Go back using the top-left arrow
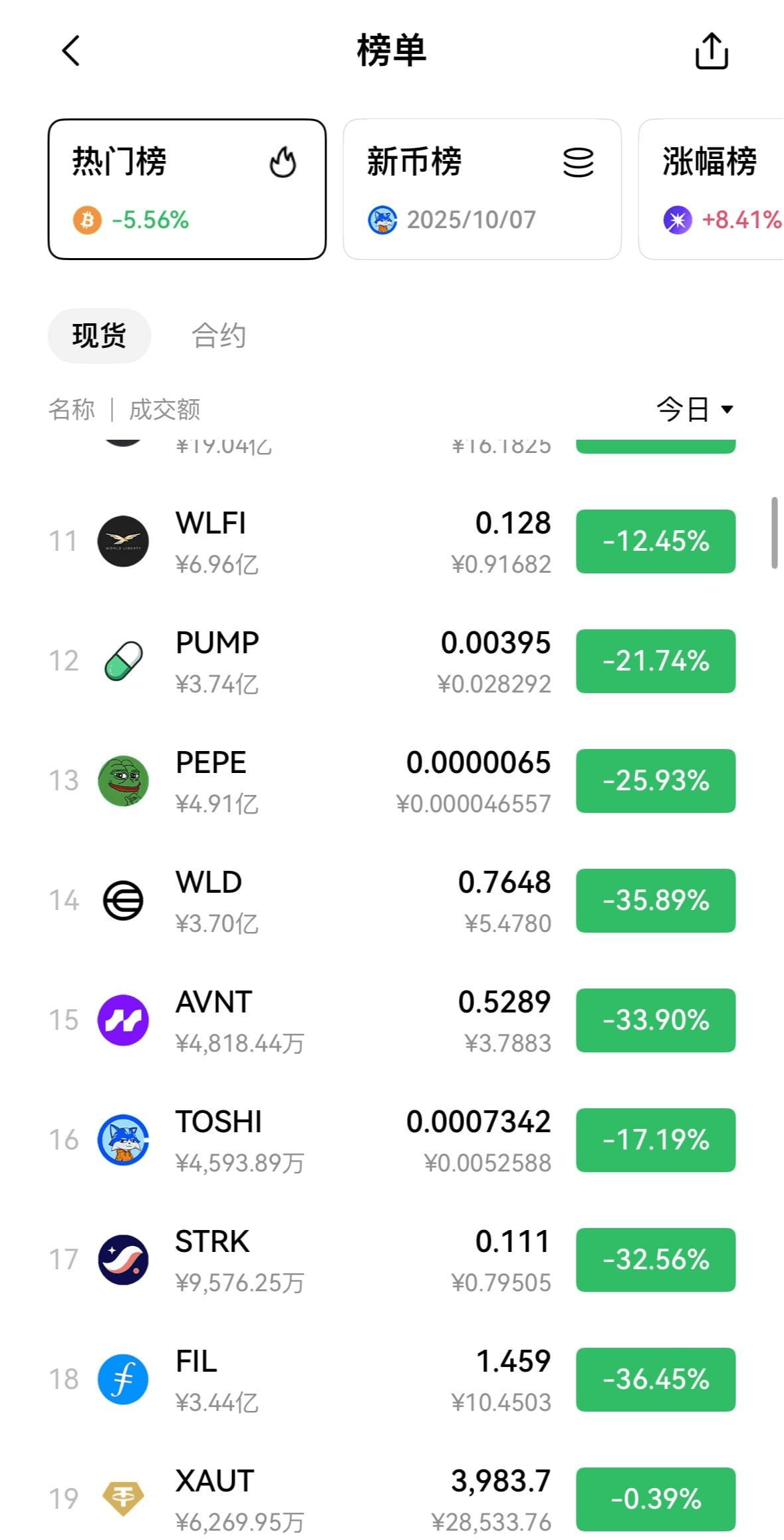 tap(71, 51)
